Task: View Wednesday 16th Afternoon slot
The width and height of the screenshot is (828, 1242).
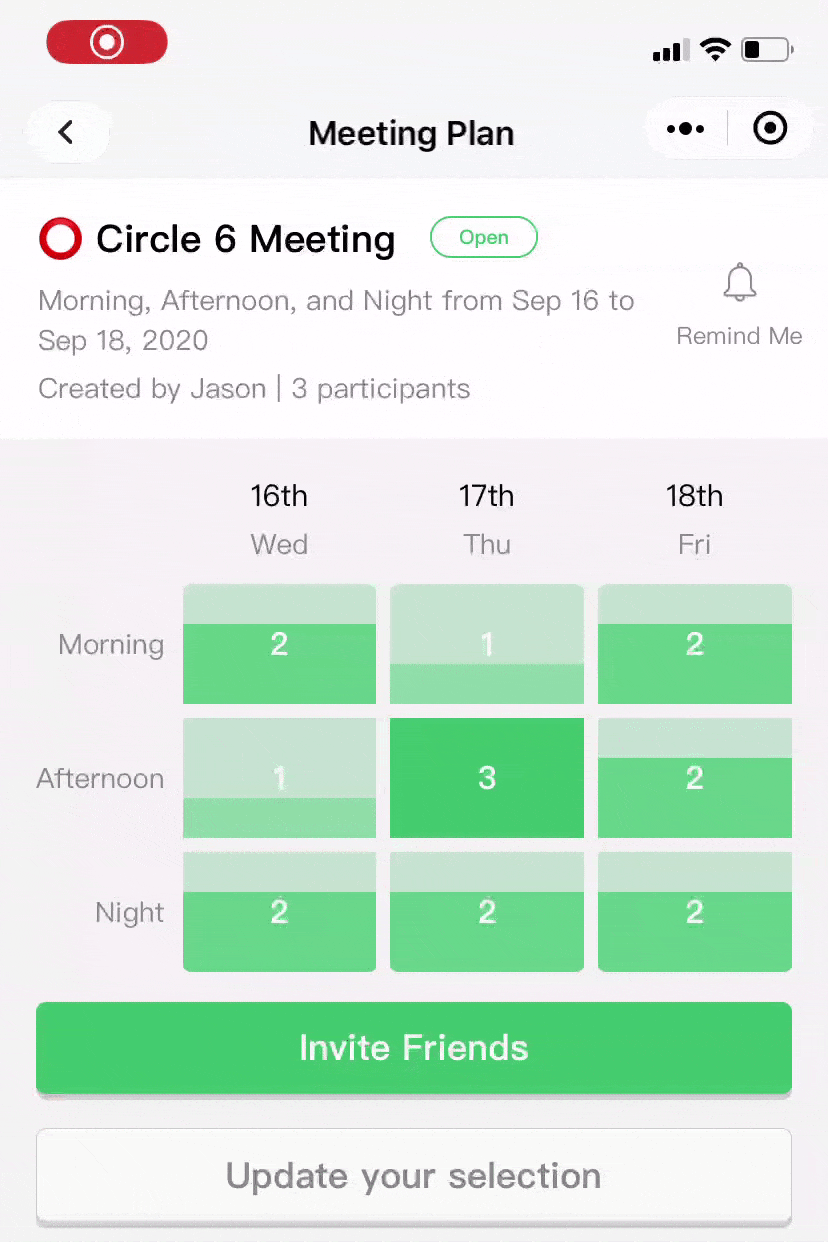Action: pyautogui.click(x=279, y=778)
